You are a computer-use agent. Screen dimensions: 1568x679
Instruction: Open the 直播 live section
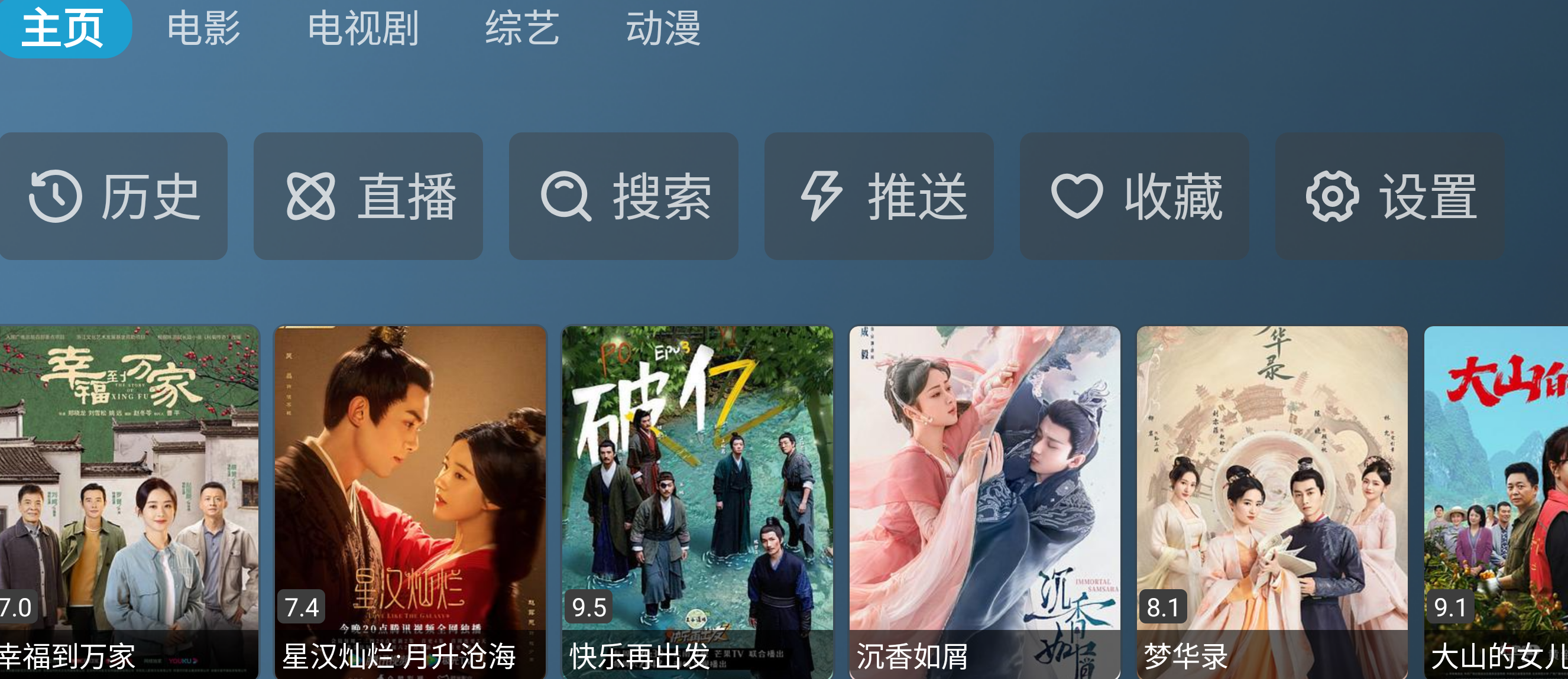(368, 196)
